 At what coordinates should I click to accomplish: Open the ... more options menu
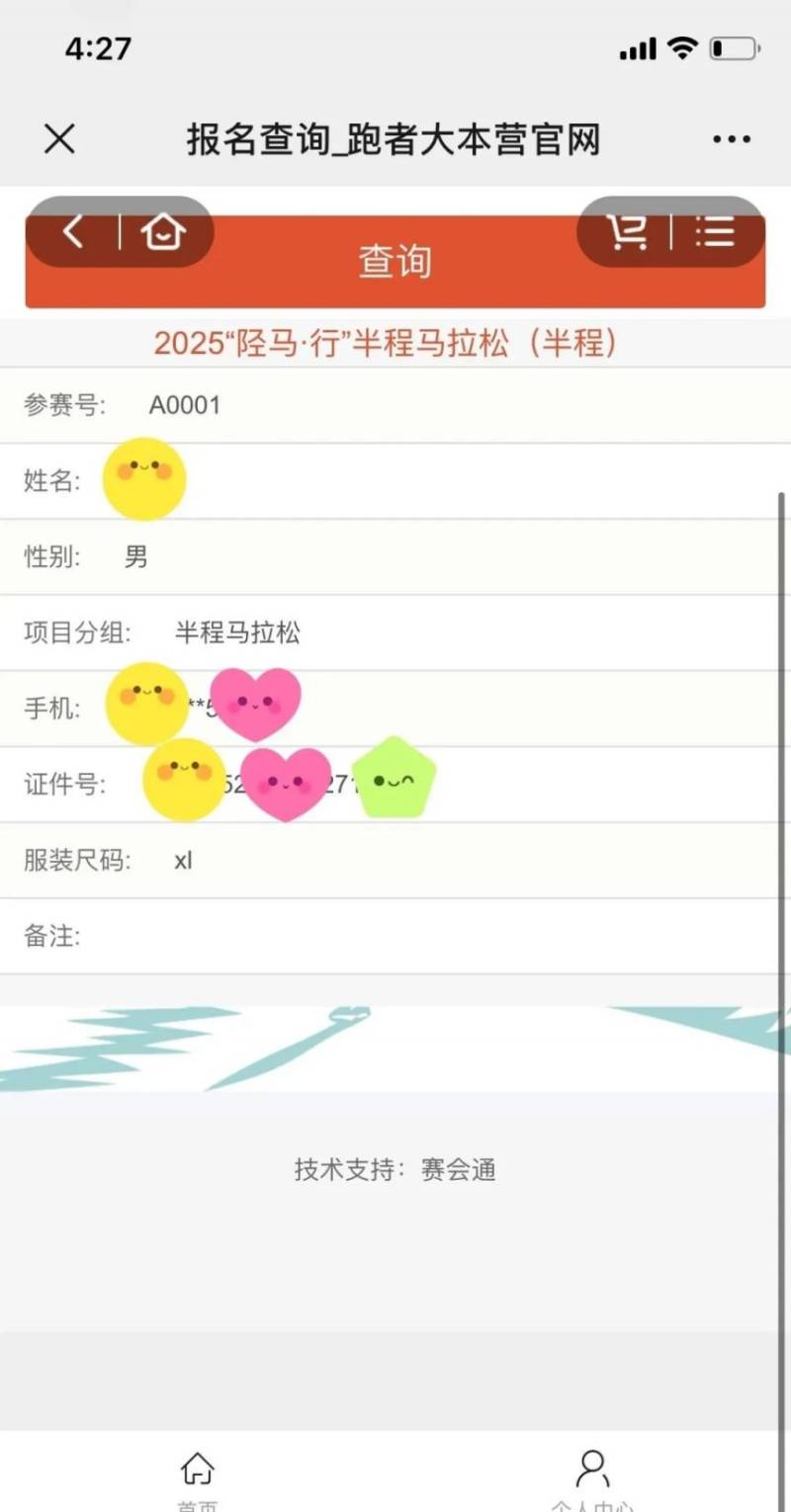(730, 138)
